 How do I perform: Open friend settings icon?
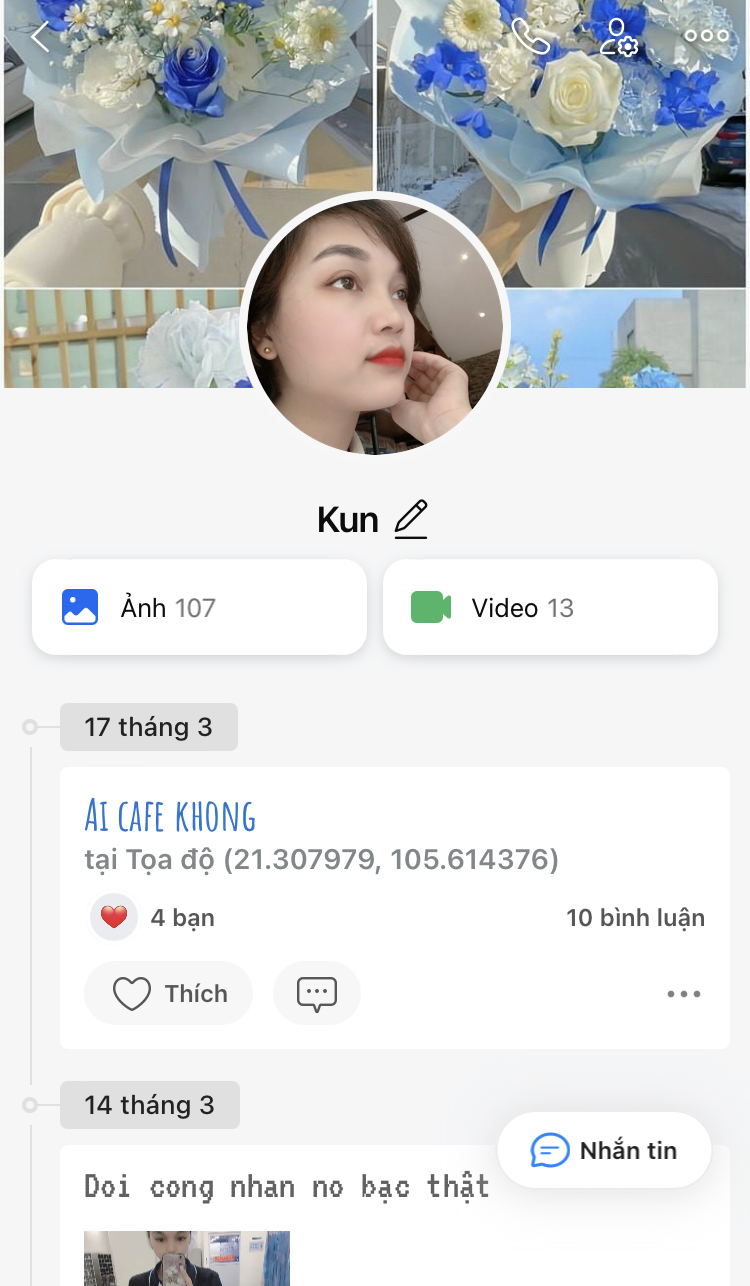(x=619, y=37)
